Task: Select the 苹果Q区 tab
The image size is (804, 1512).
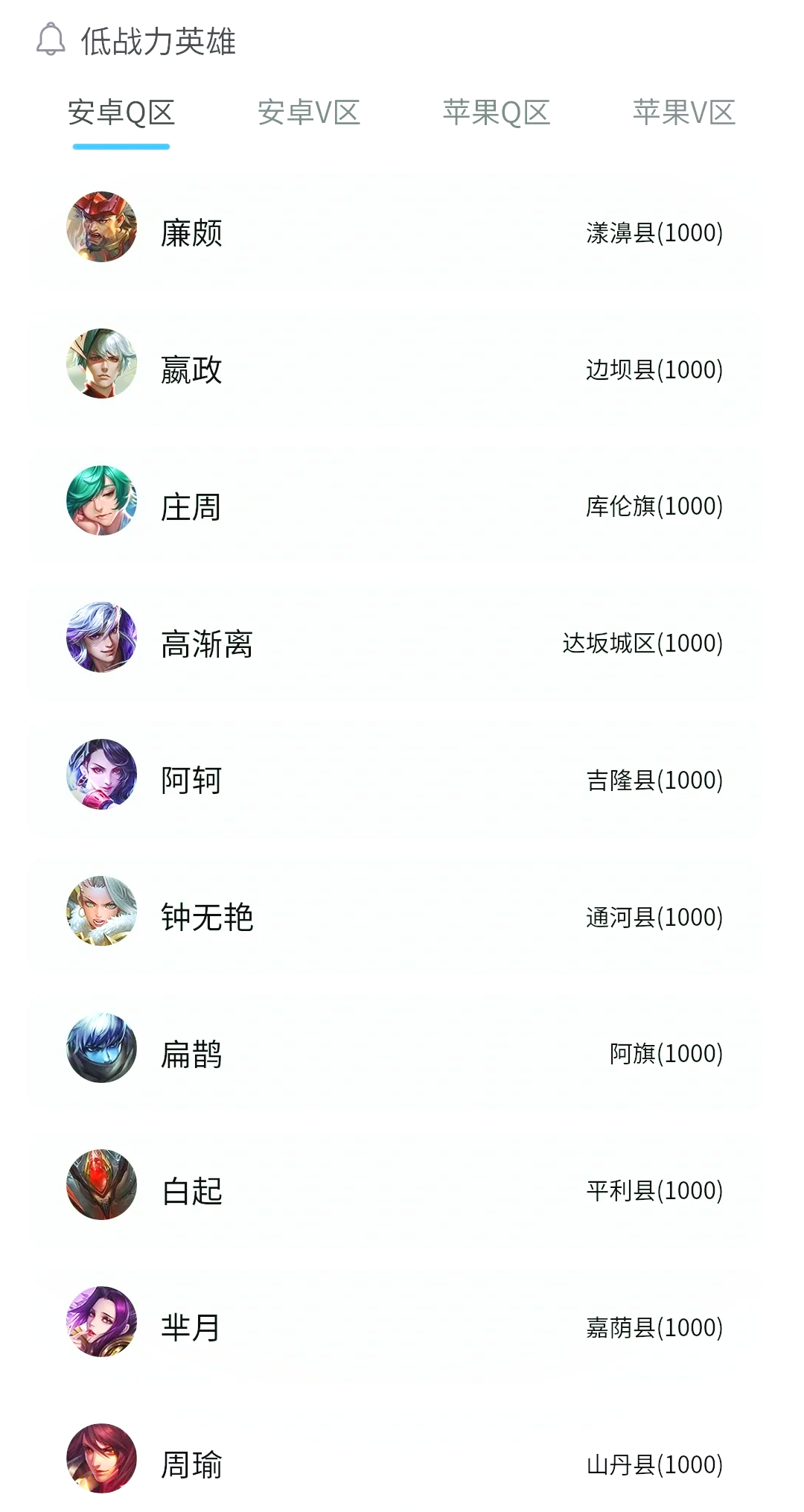Action: [x=497, y=113]
